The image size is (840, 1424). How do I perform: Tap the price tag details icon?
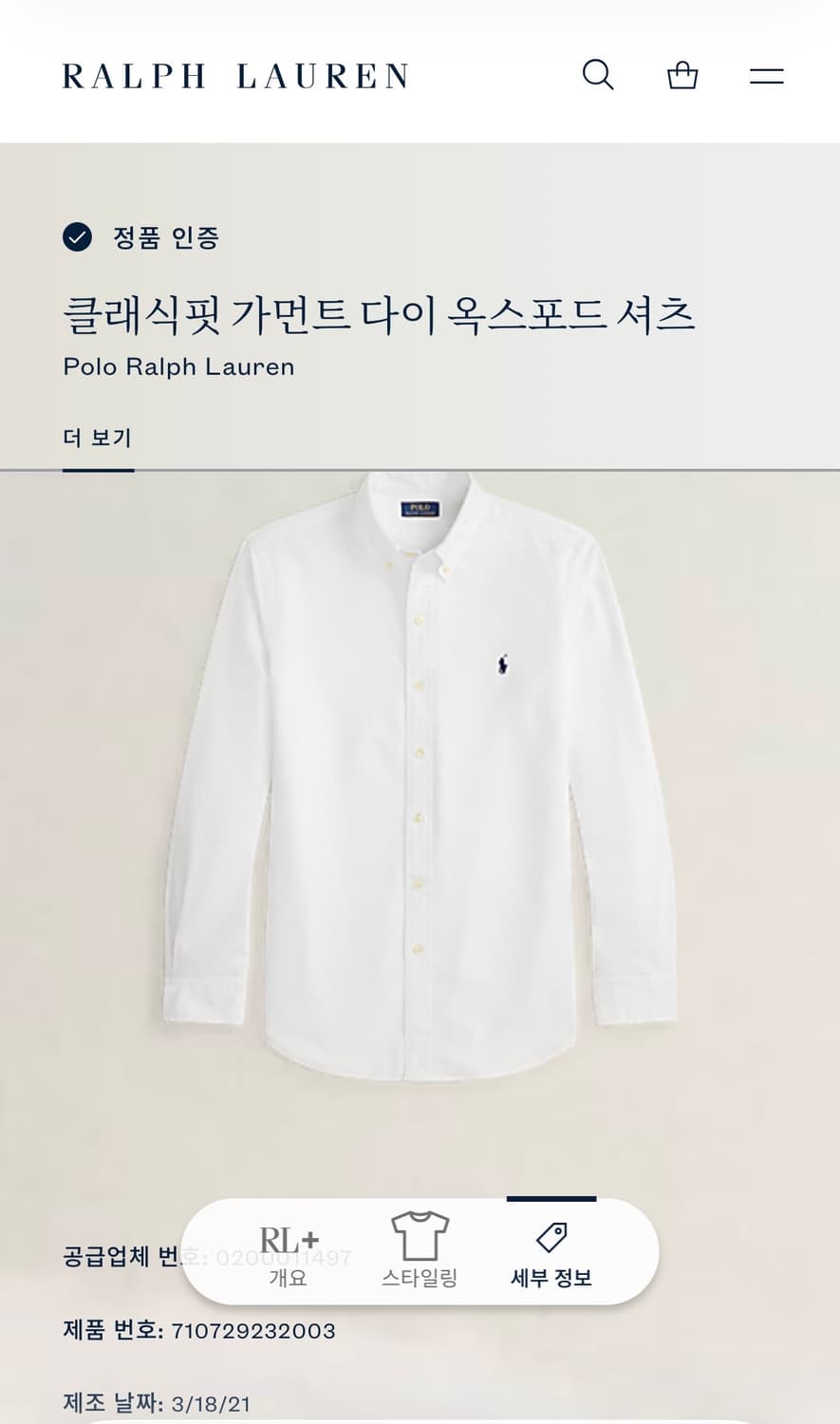pyautogui.click(x=551, y=1237)
